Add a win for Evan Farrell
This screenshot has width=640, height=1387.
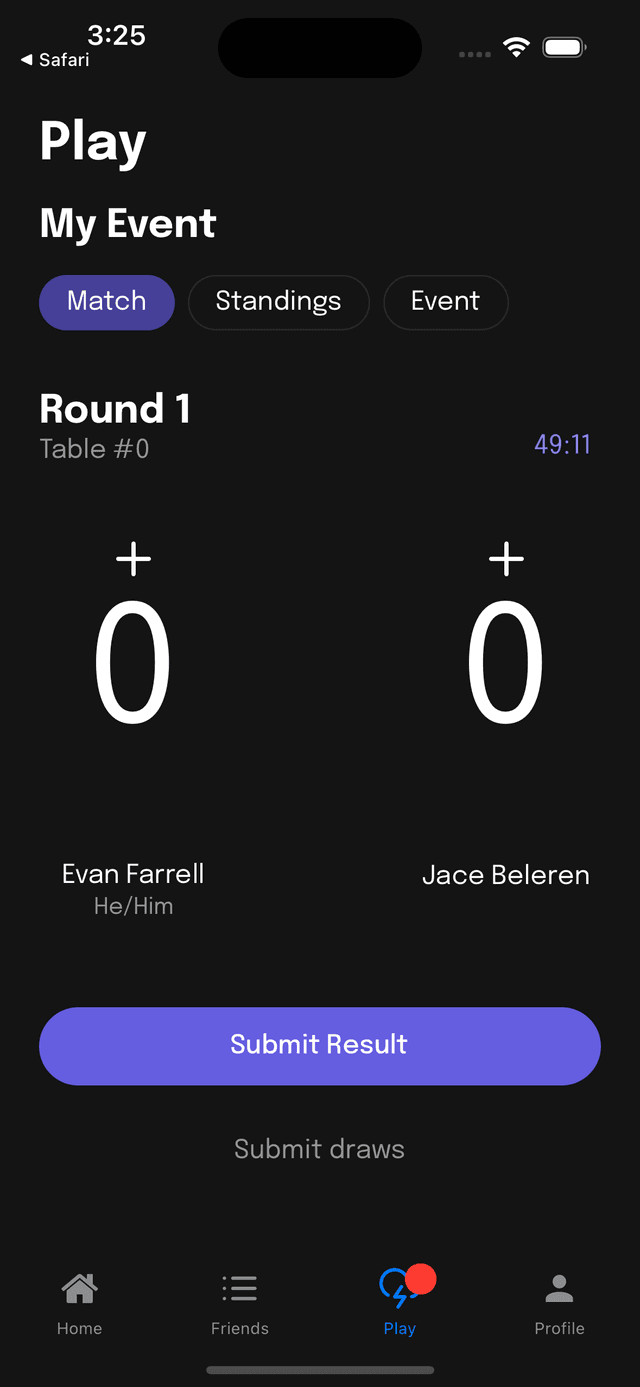pos(133,559)
